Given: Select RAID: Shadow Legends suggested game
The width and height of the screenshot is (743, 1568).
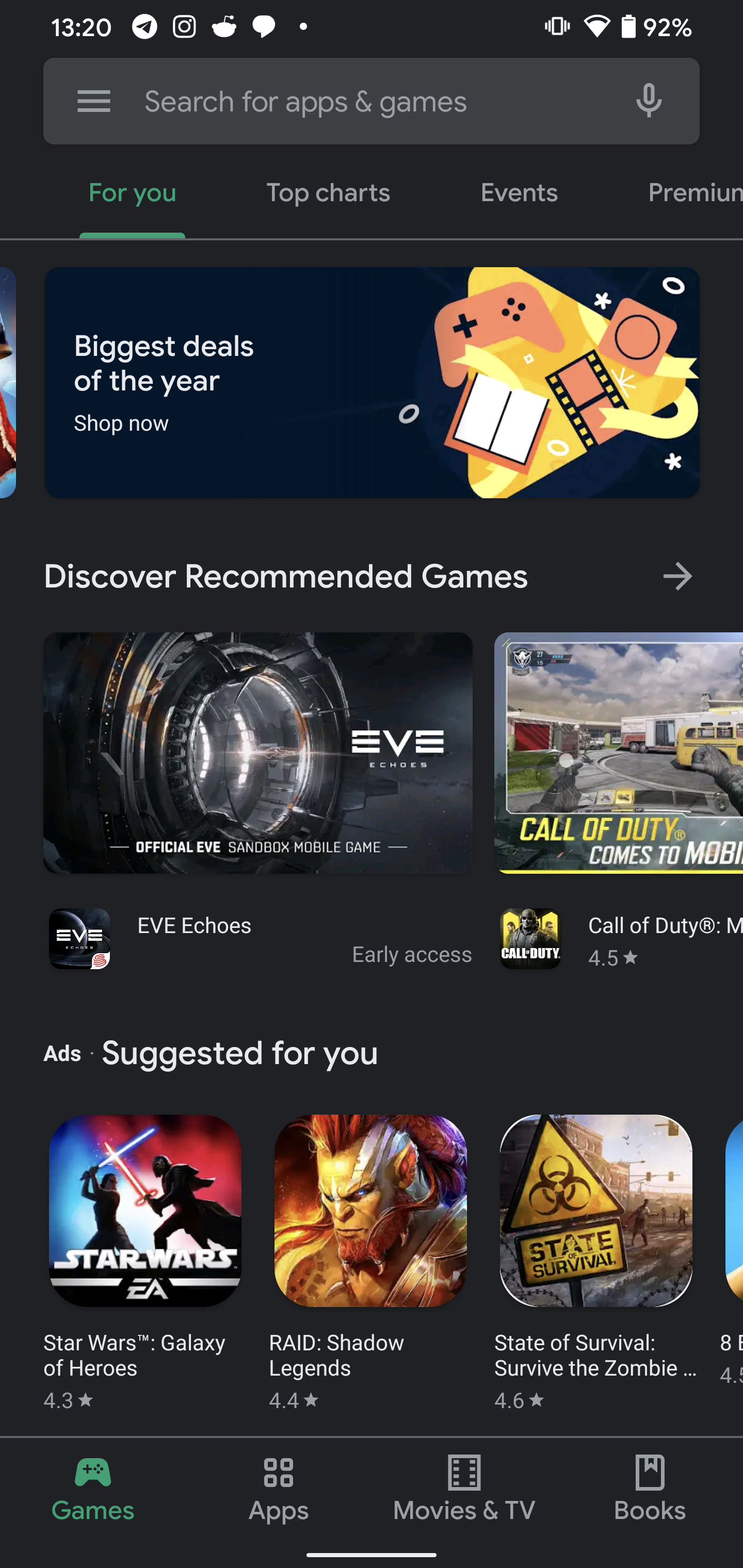Looking at the screenshot, I should point(370,1211).
